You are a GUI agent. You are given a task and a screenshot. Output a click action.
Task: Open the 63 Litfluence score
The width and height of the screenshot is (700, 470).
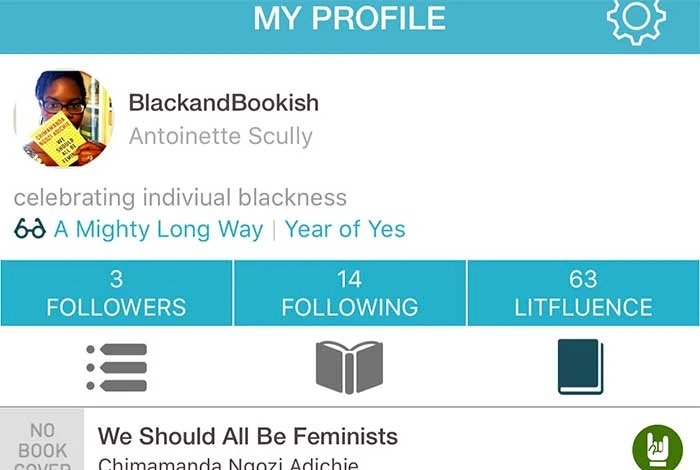[583, 293]
